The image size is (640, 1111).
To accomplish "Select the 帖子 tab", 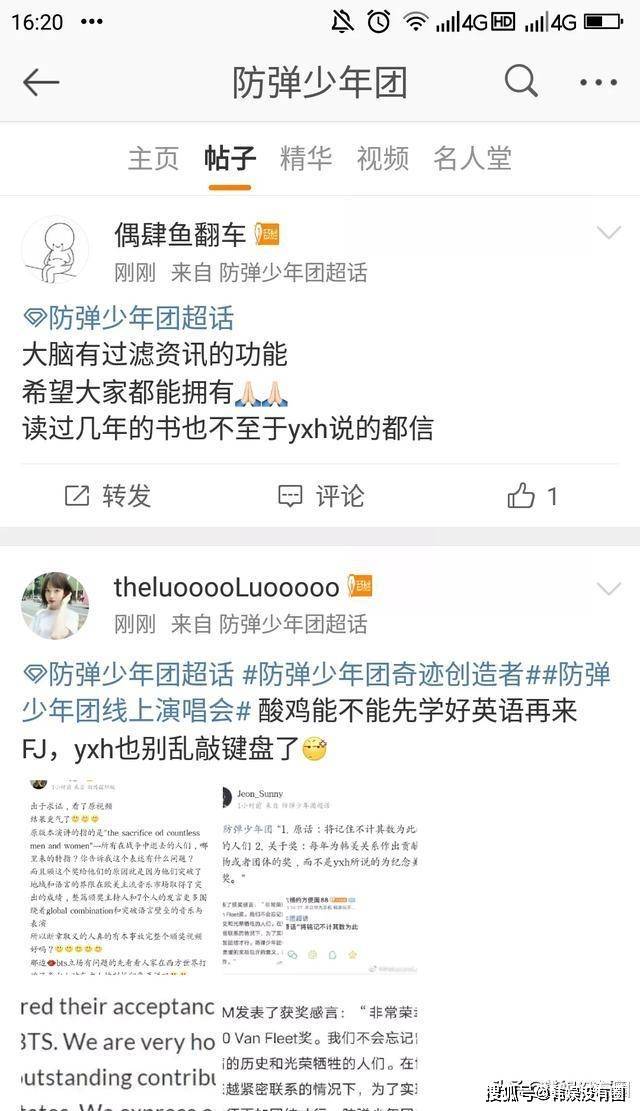I will [230, 158].
